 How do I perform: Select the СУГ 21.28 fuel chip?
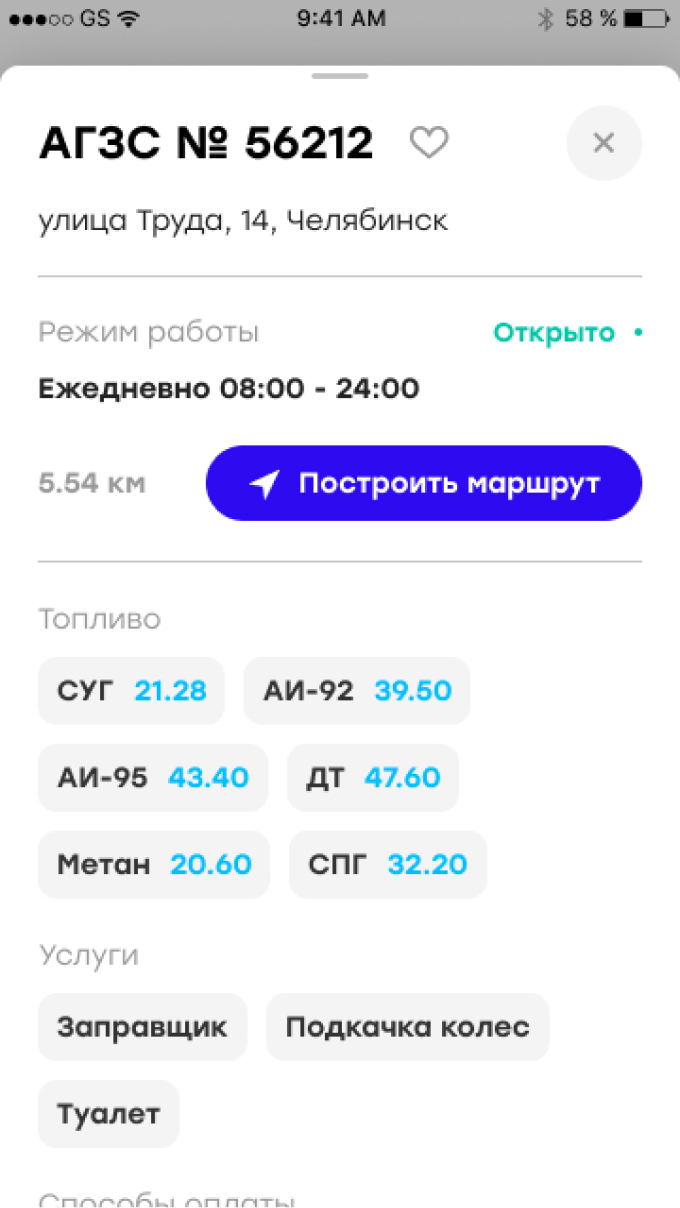pyautogui.click(x=131, y=690)
